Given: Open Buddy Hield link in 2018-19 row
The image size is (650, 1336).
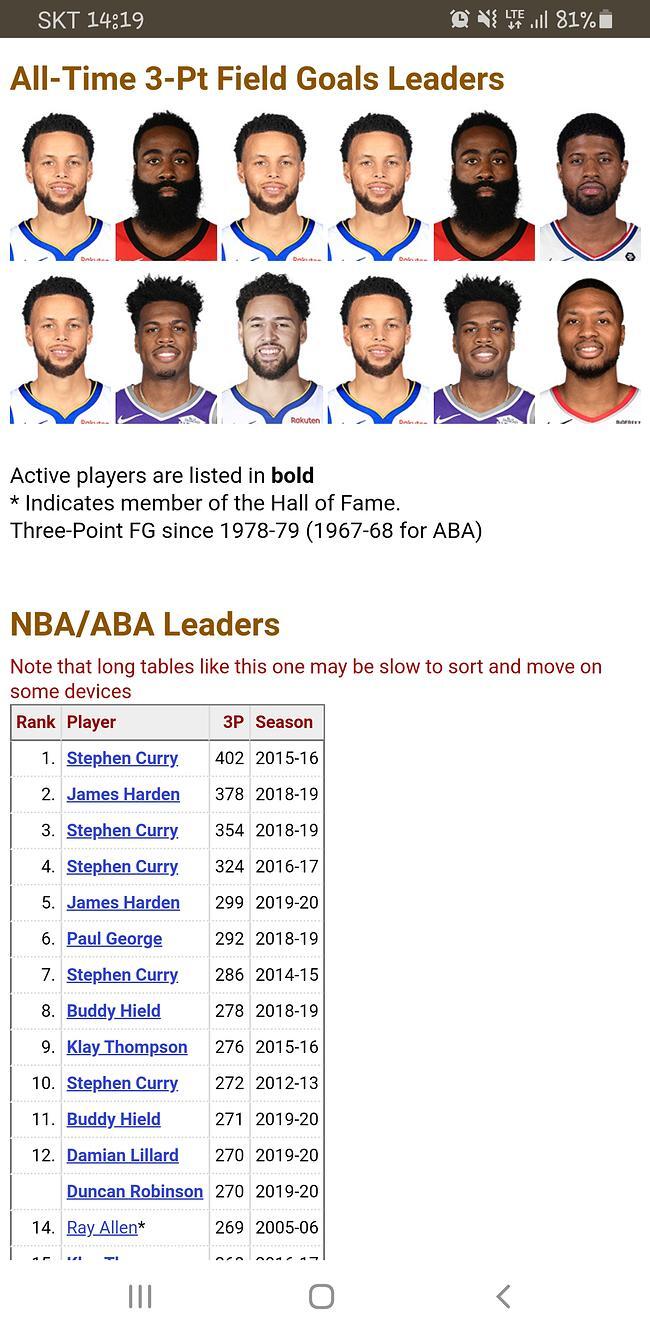Looking at the screenshot, I should 113,1010.
